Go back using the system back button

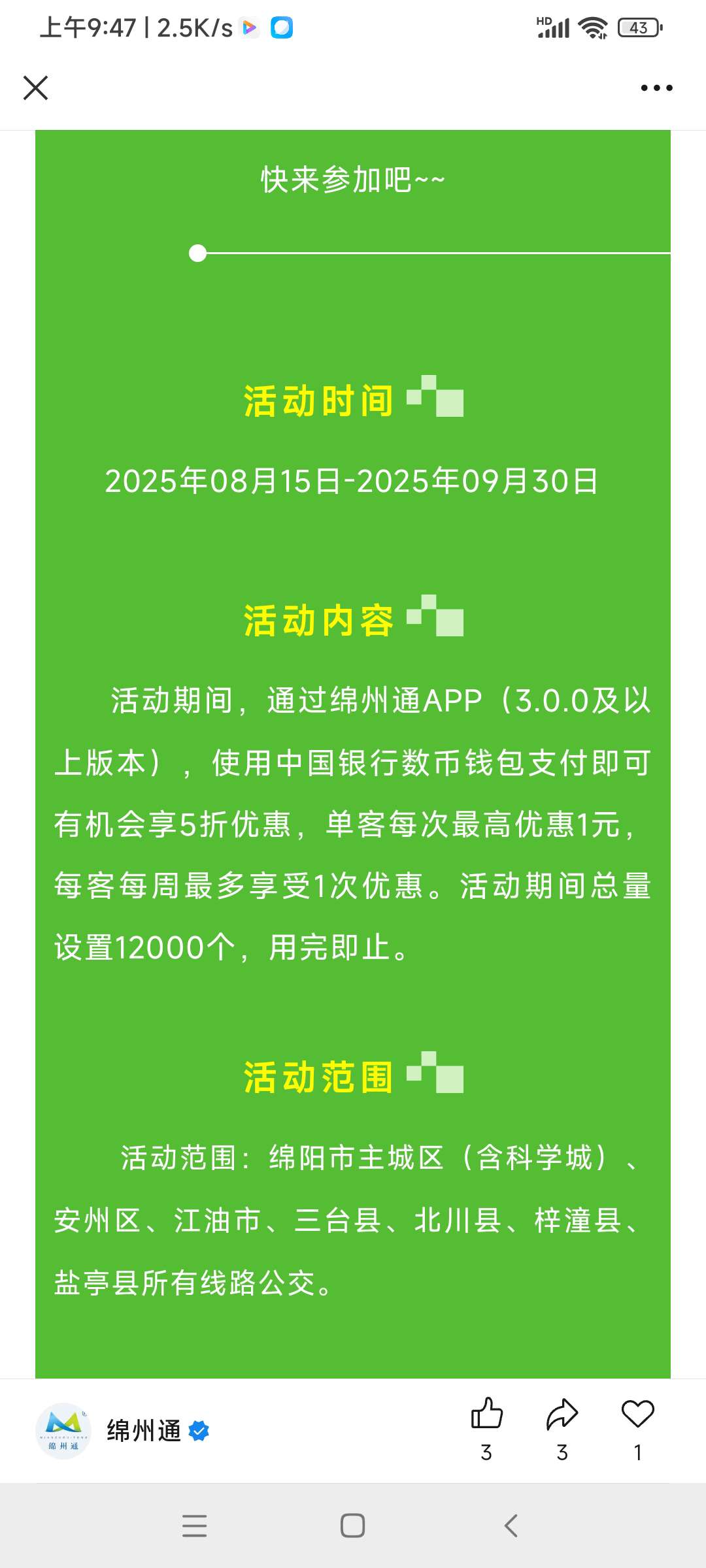tap(511, 1526)
